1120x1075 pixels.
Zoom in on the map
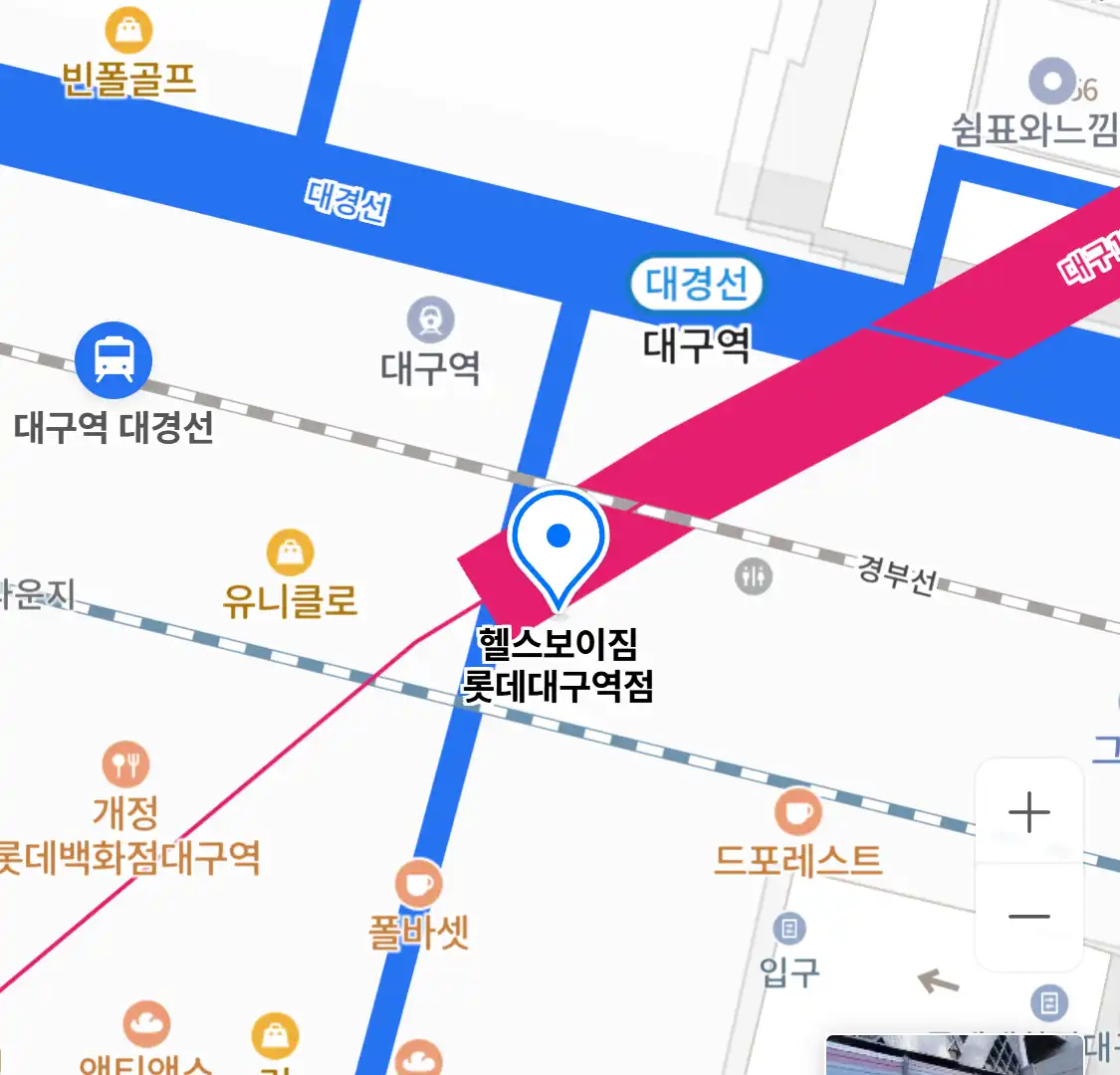(1028, 812)
